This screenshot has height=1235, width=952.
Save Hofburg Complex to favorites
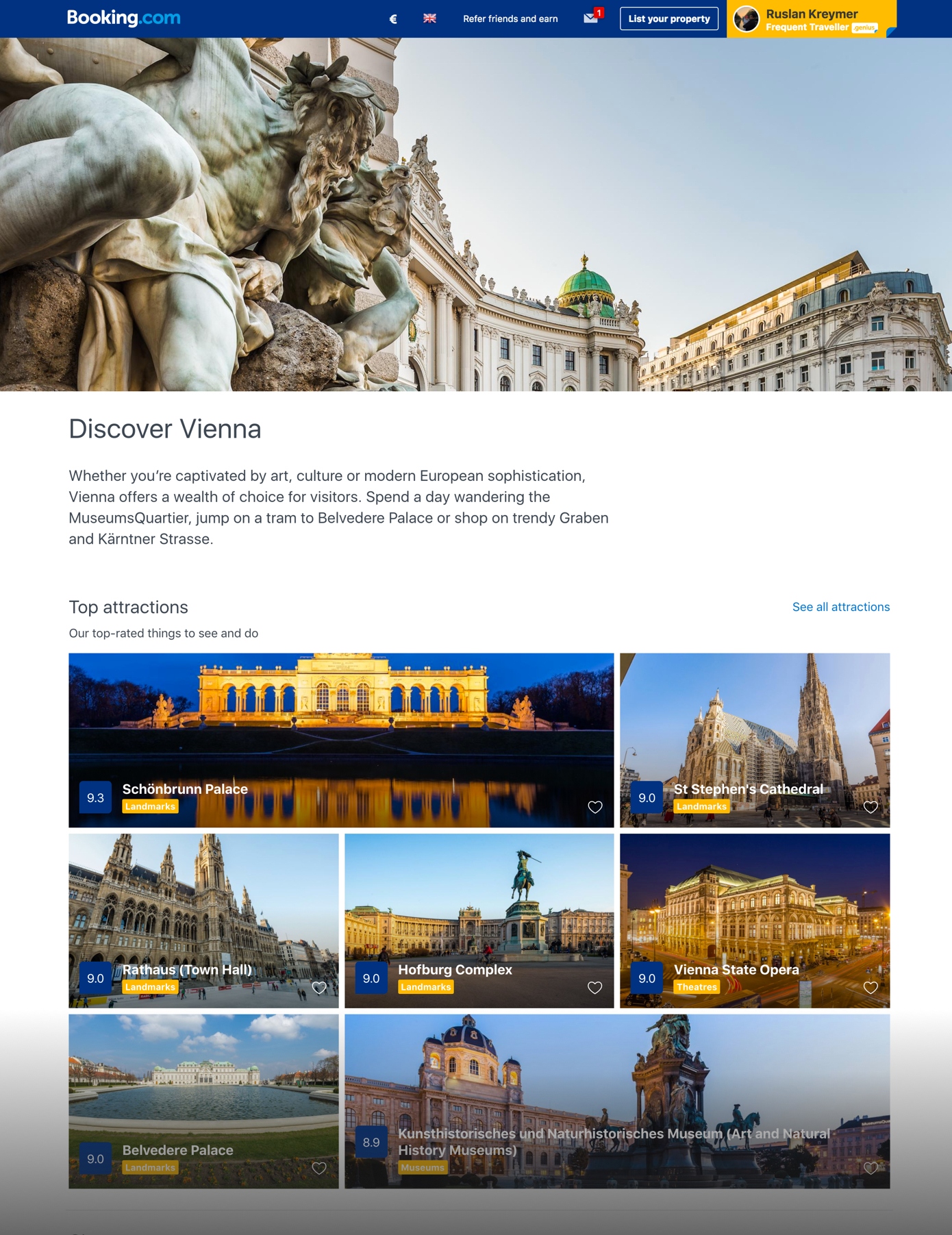click(594, 988)
